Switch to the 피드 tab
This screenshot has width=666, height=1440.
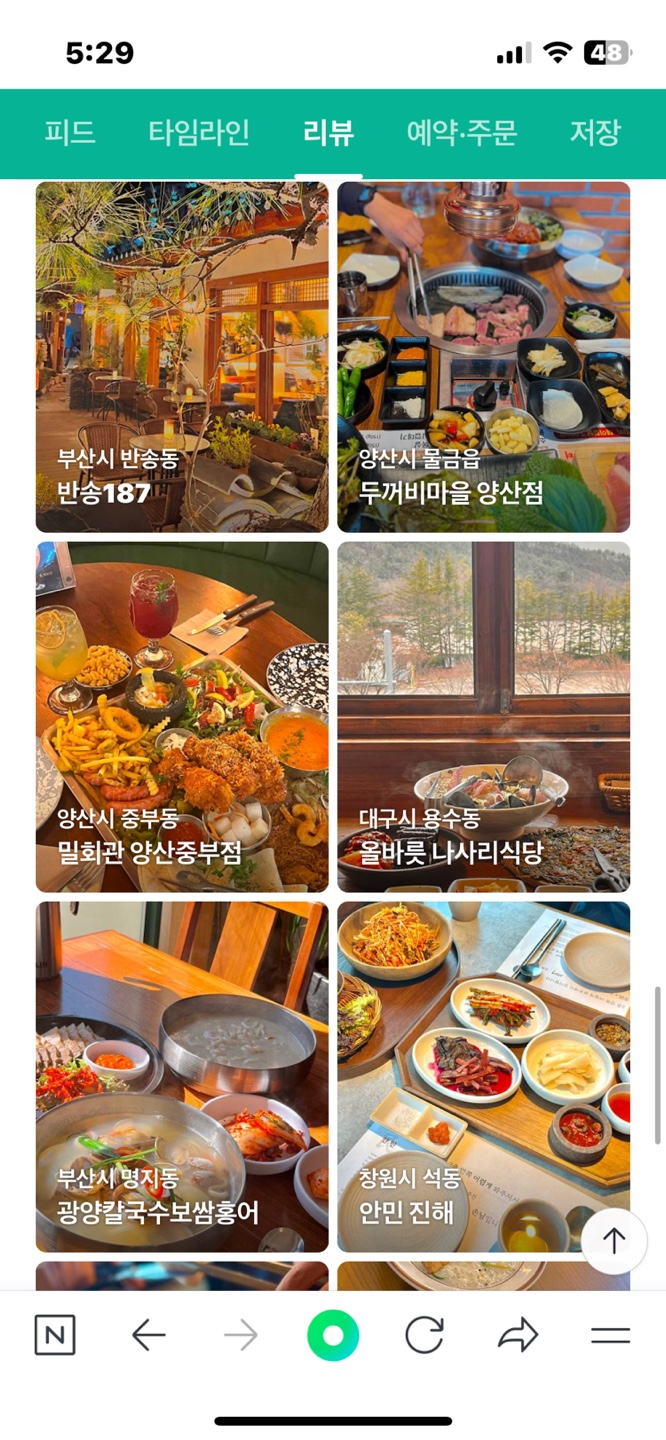click(x=69, y=133)
